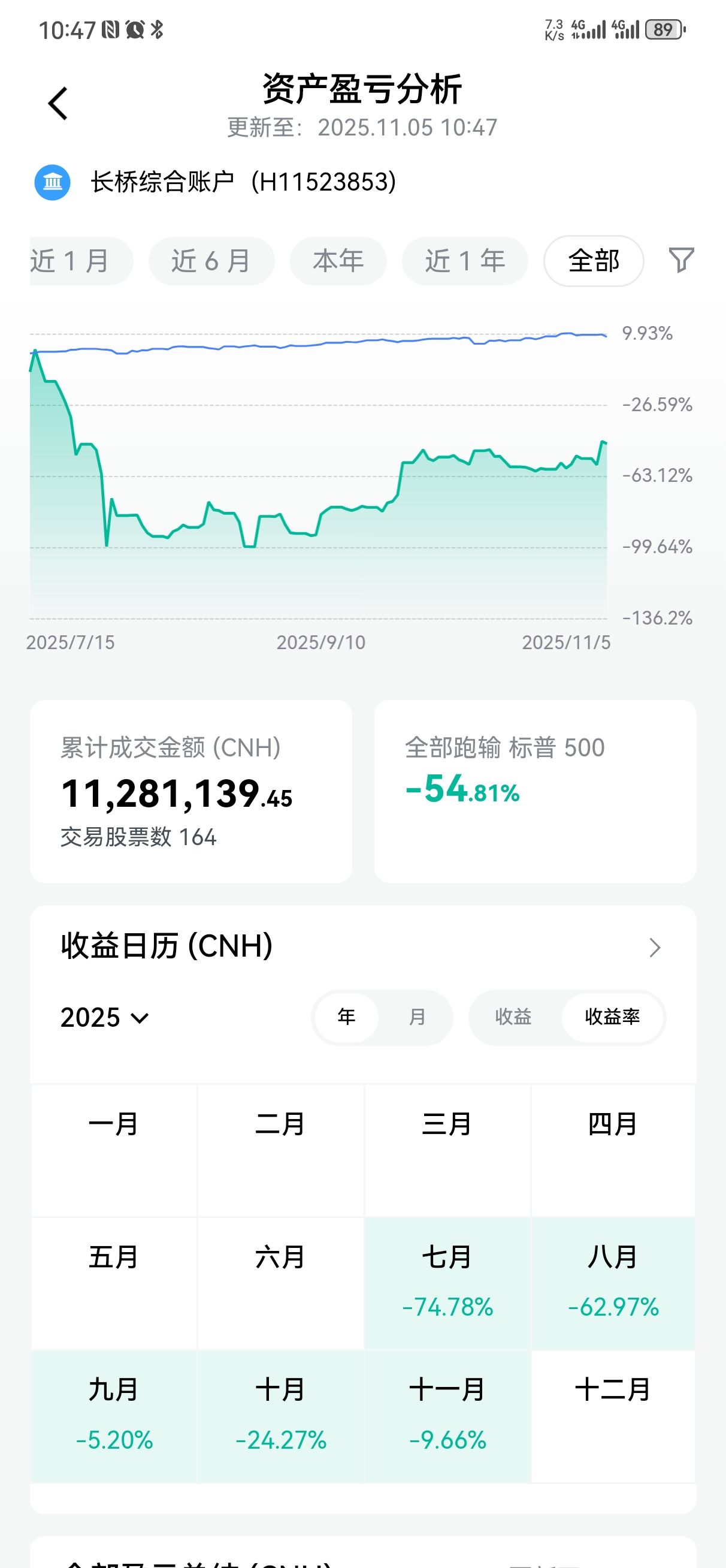Screen dimensions: 726x1568
Task: Show 收益率 percentages in calendar
Action: [612, 1017]
